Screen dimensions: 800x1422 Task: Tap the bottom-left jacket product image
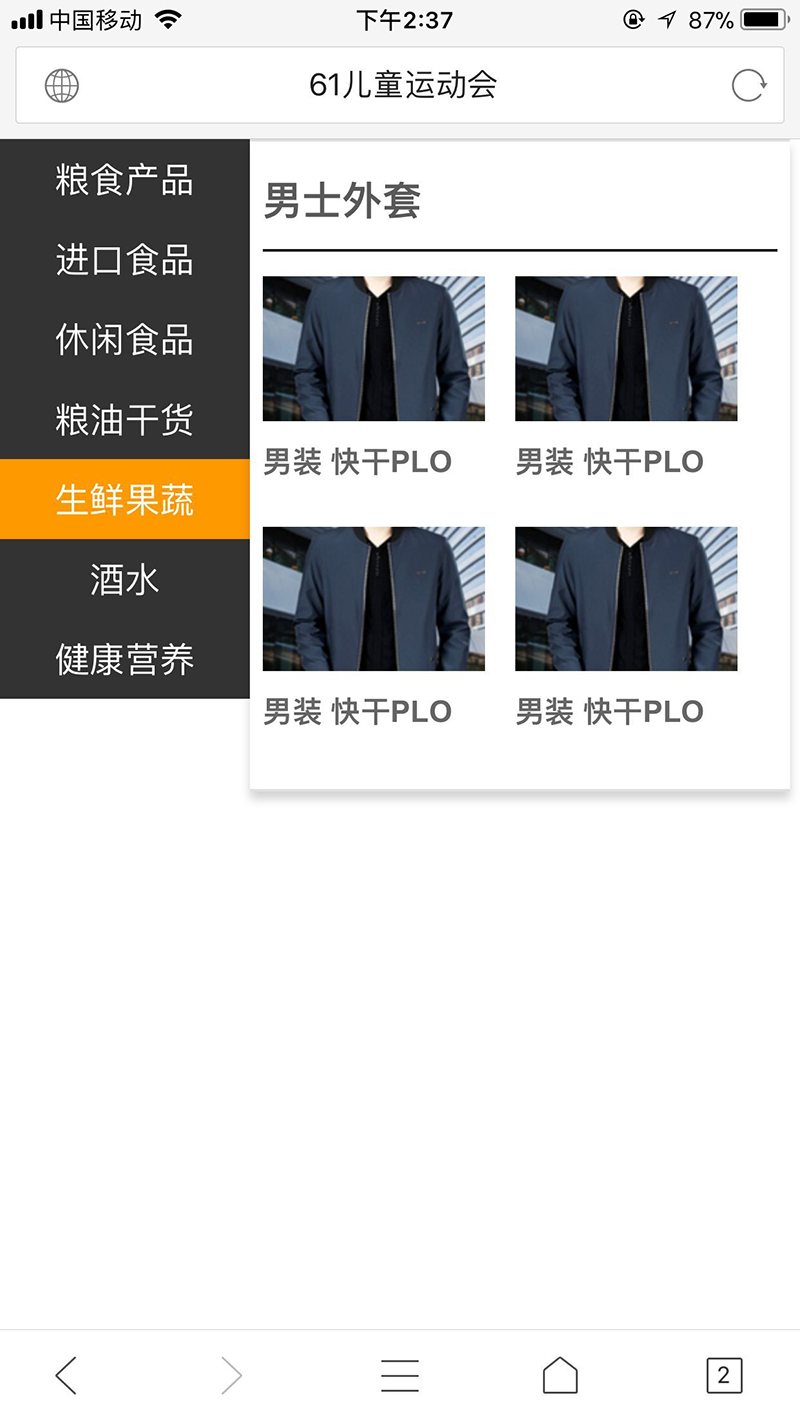click(373, 598)
